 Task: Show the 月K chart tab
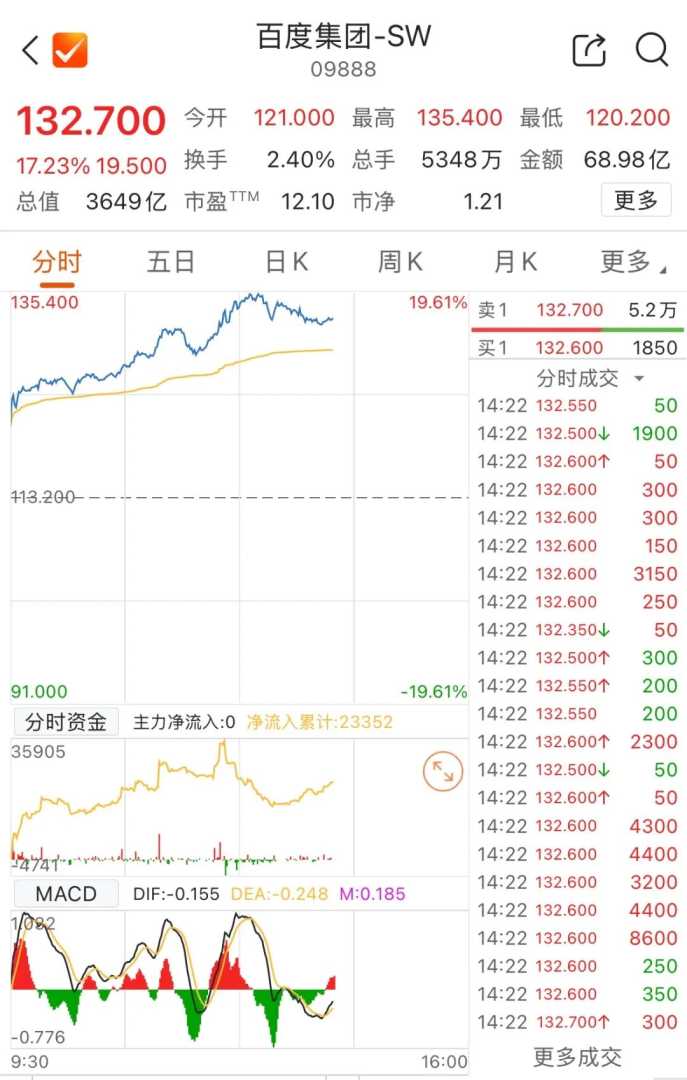pos(515,262)
